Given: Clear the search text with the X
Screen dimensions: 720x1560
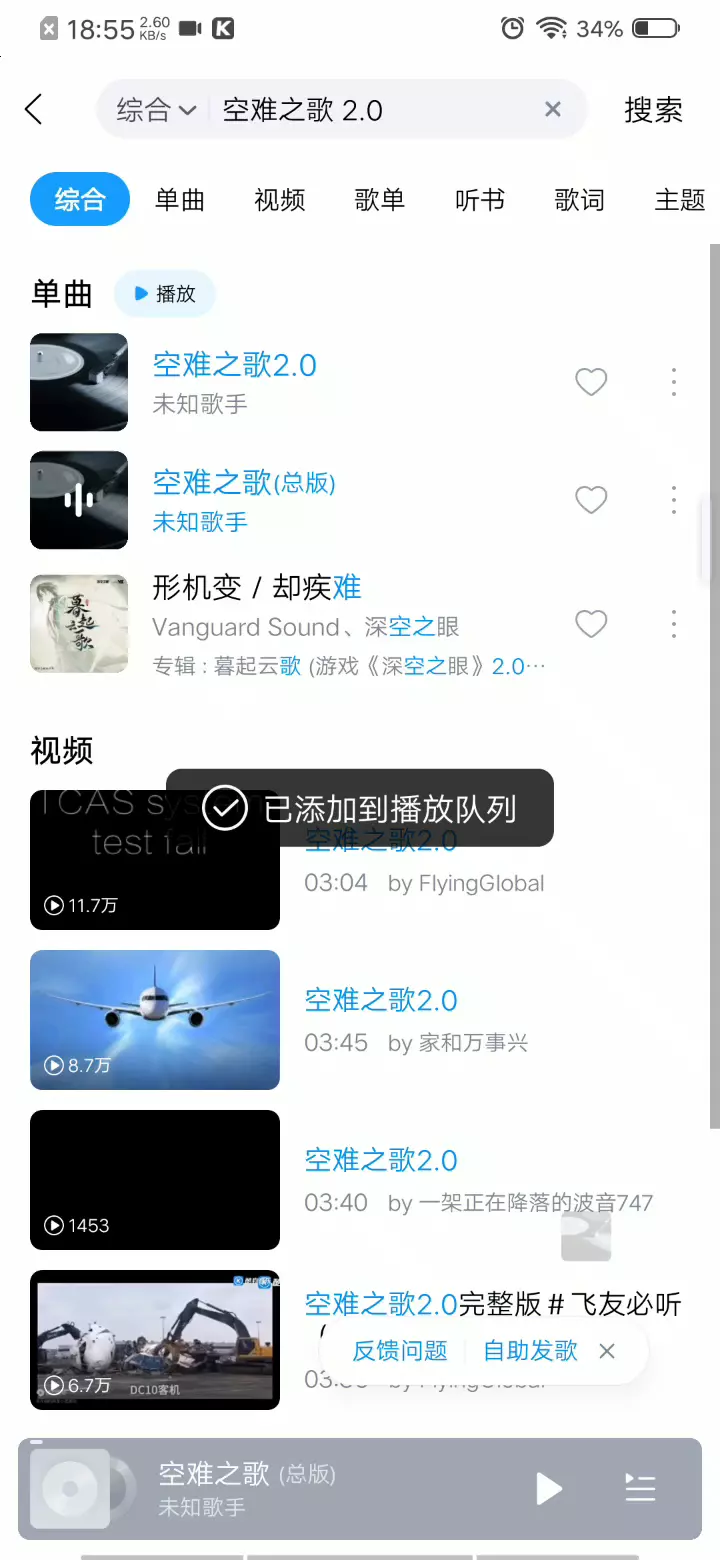Looking at the screenshot, I should point(552,109).
